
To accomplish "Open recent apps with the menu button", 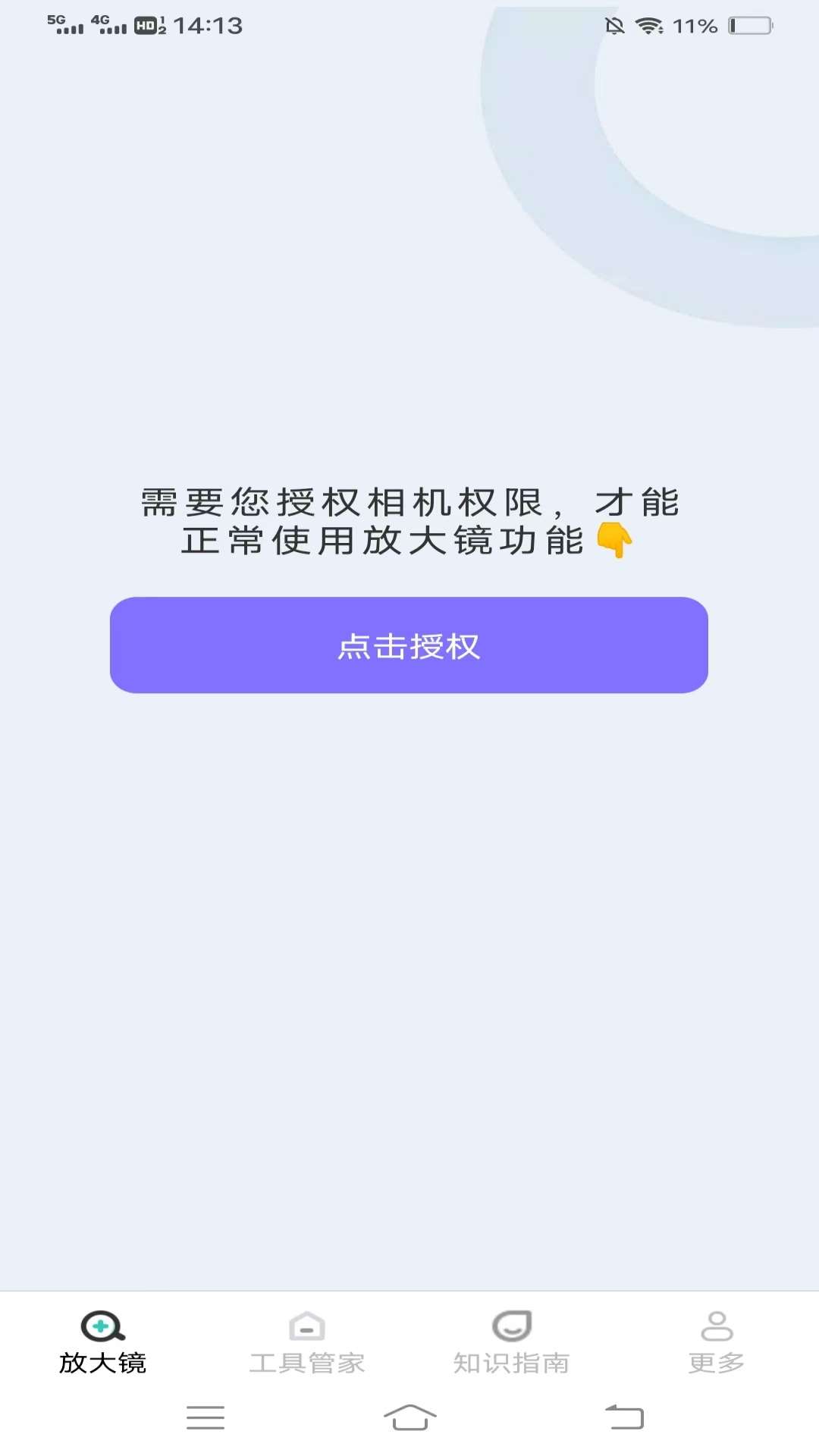I will tap(205, 1417).
